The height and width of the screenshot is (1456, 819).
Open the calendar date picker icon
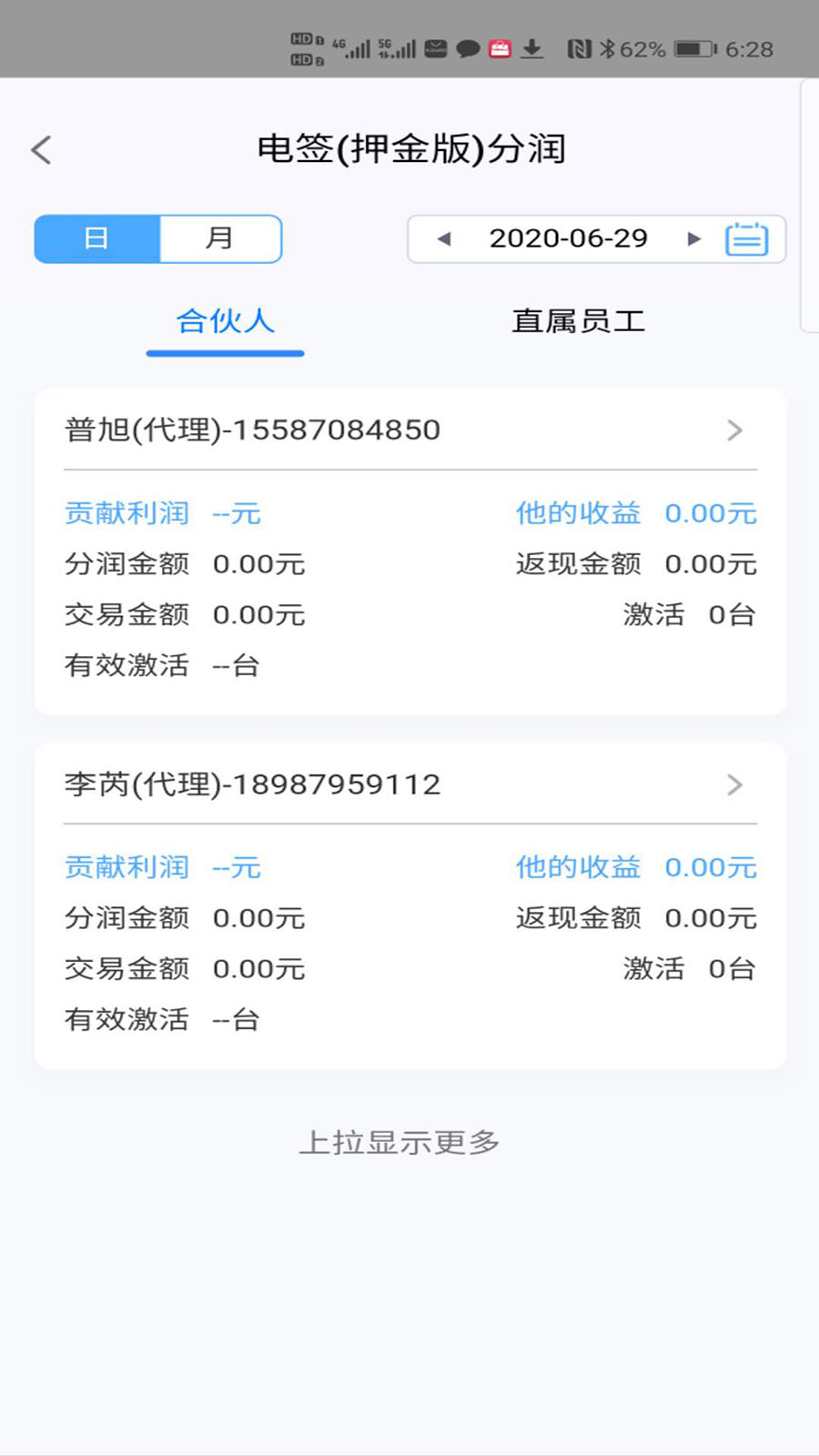click(746, 238)
